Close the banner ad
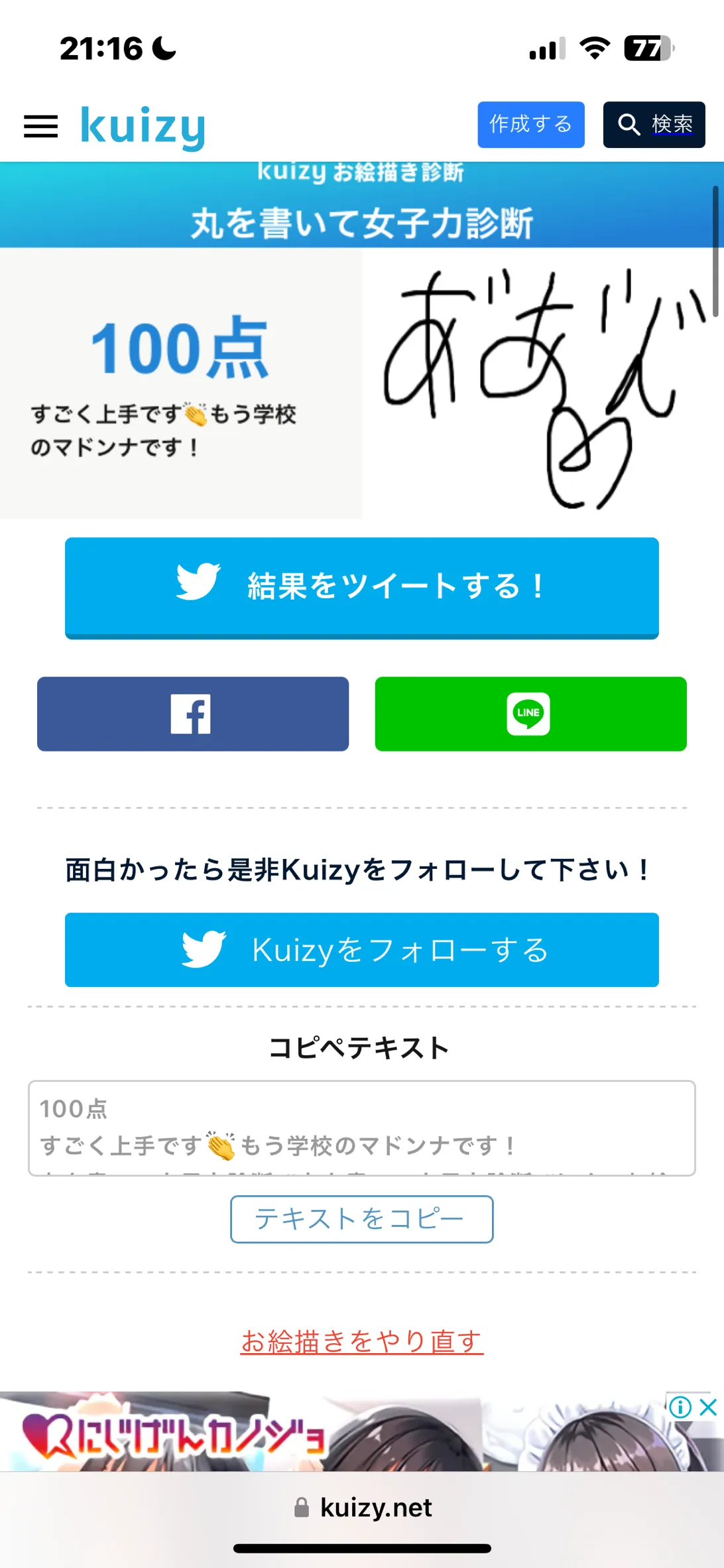The width and height of the screenshot is (724, 1568). 709,1406
